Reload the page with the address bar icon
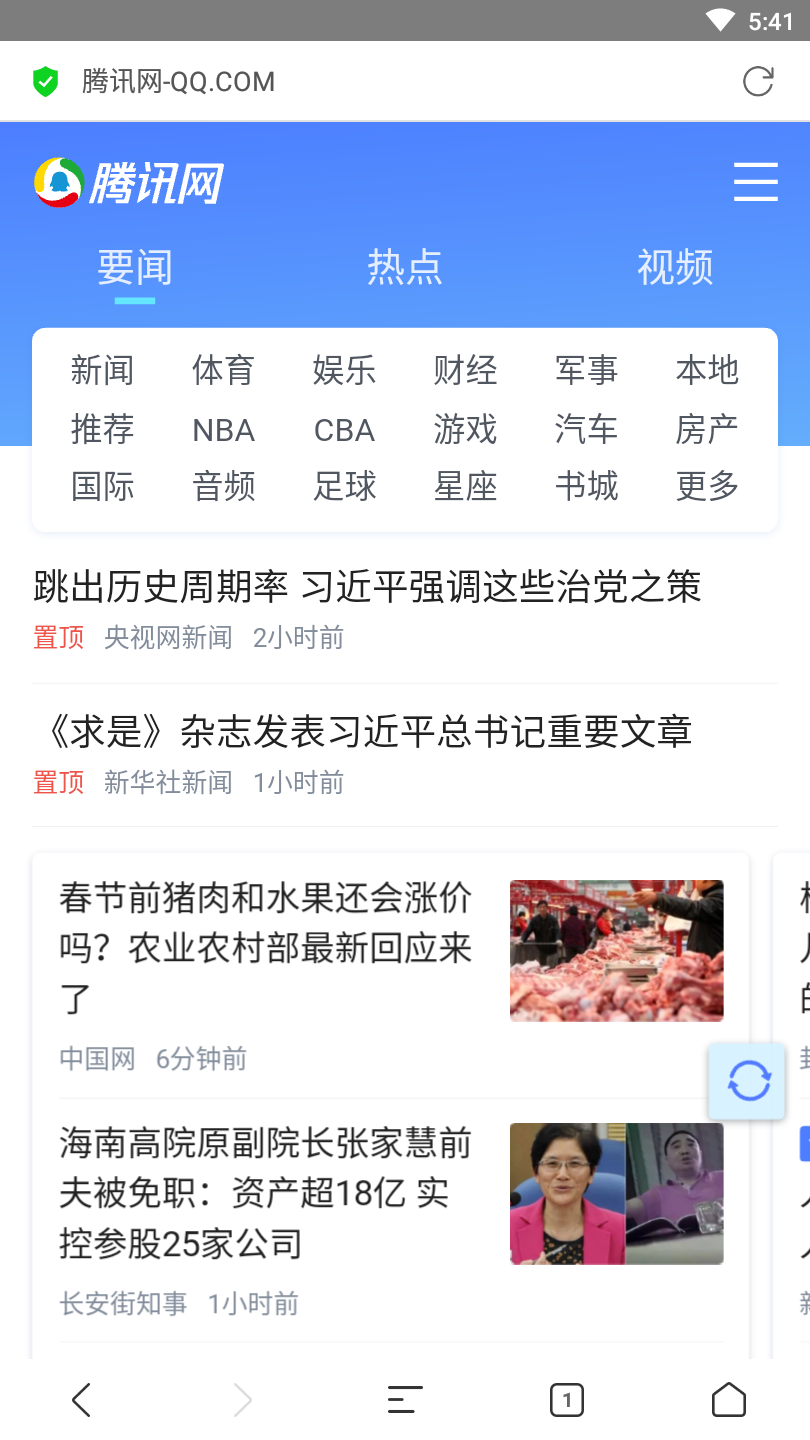The width and height of the screenshot is (810, 1440). pos(758,81)
